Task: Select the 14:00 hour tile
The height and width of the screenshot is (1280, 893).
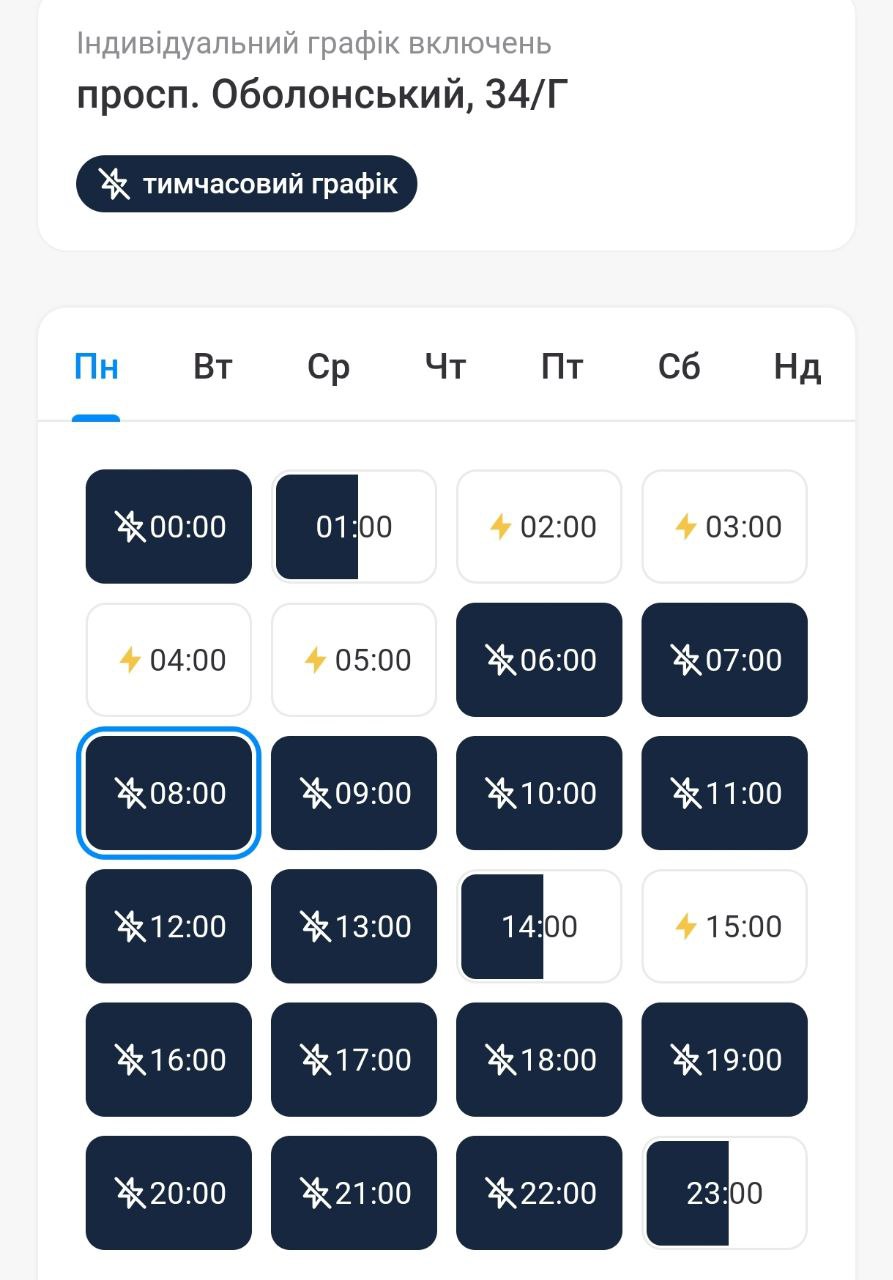Action: click(539, 926)
